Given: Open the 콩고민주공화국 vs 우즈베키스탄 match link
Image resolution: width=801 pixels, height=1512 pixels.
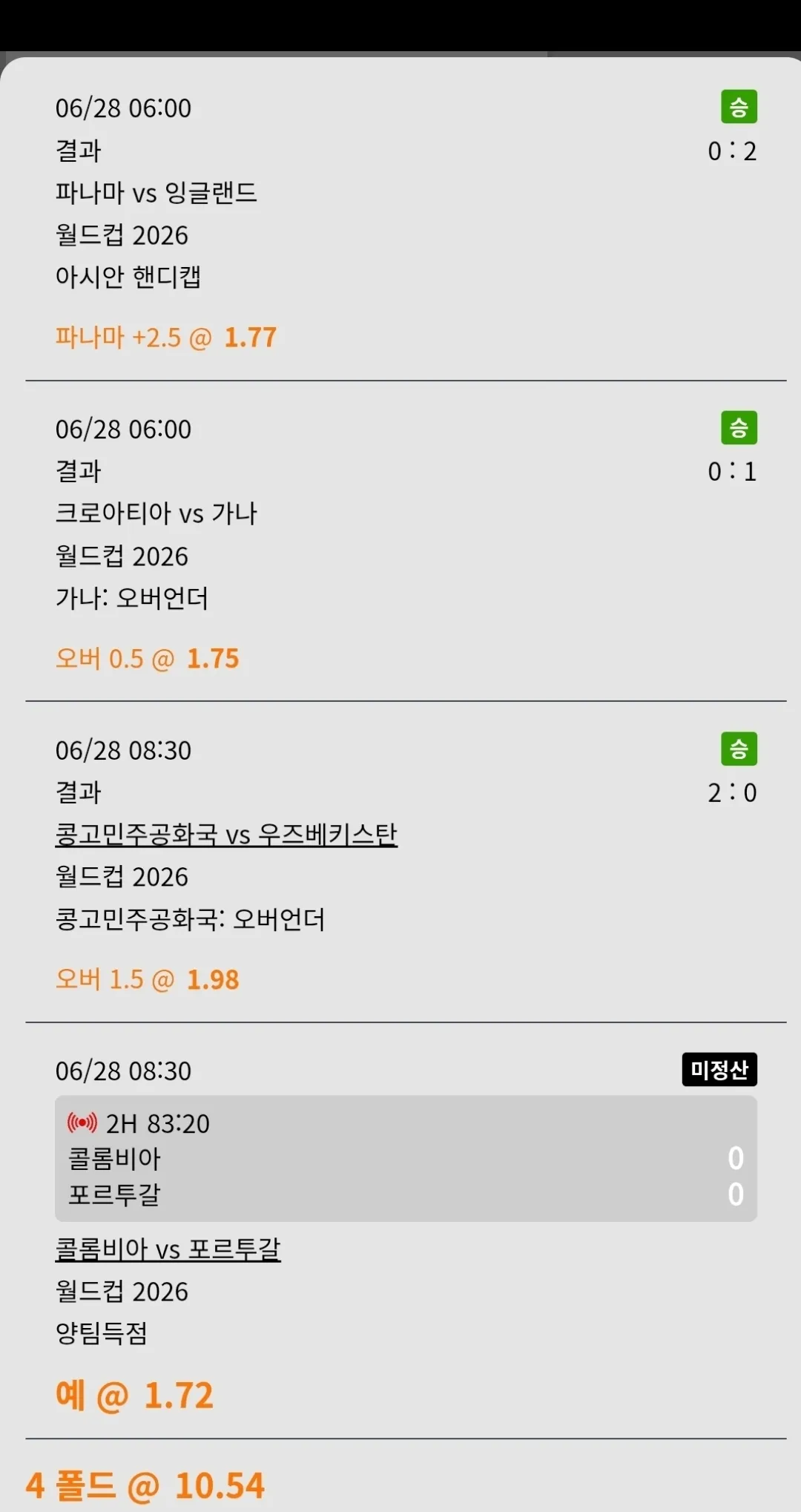Looking at the screenshot, I should (226, 835).
